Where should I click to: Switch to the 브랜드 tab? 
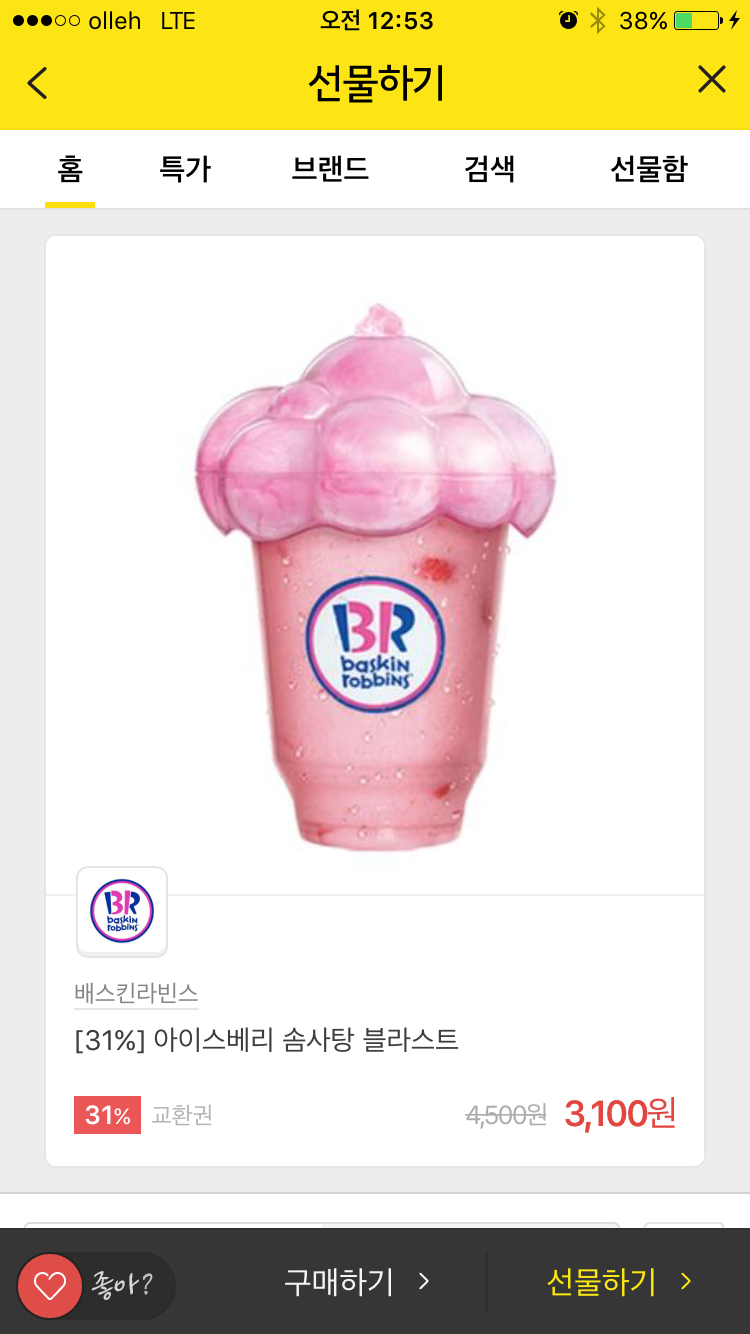coord(330,169)
